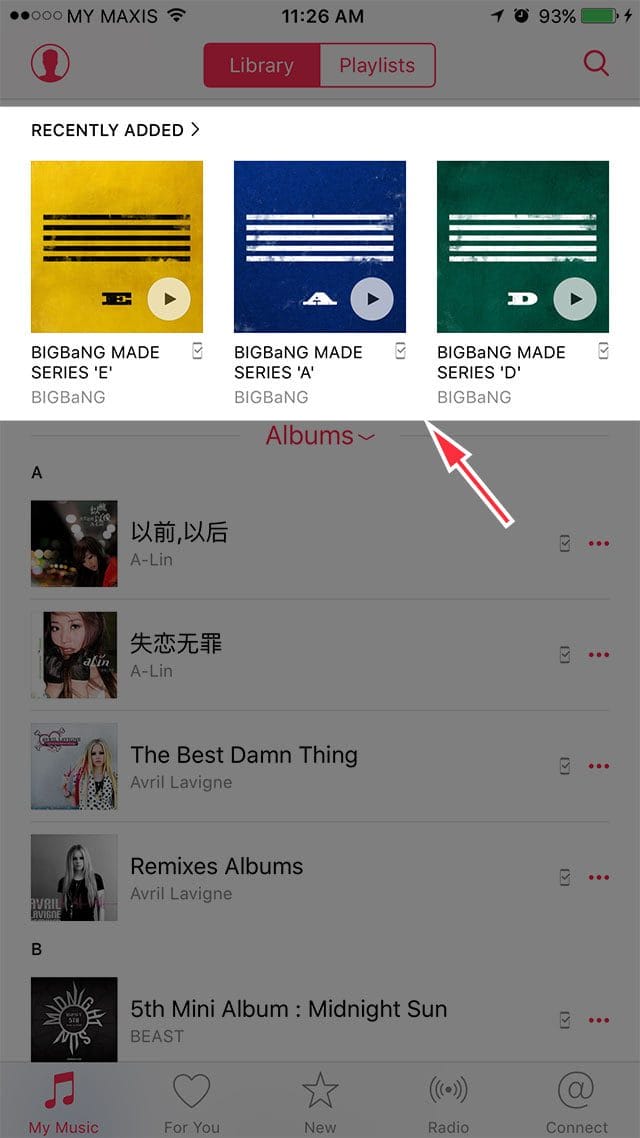Select the My Music tab

point(63,1103)
